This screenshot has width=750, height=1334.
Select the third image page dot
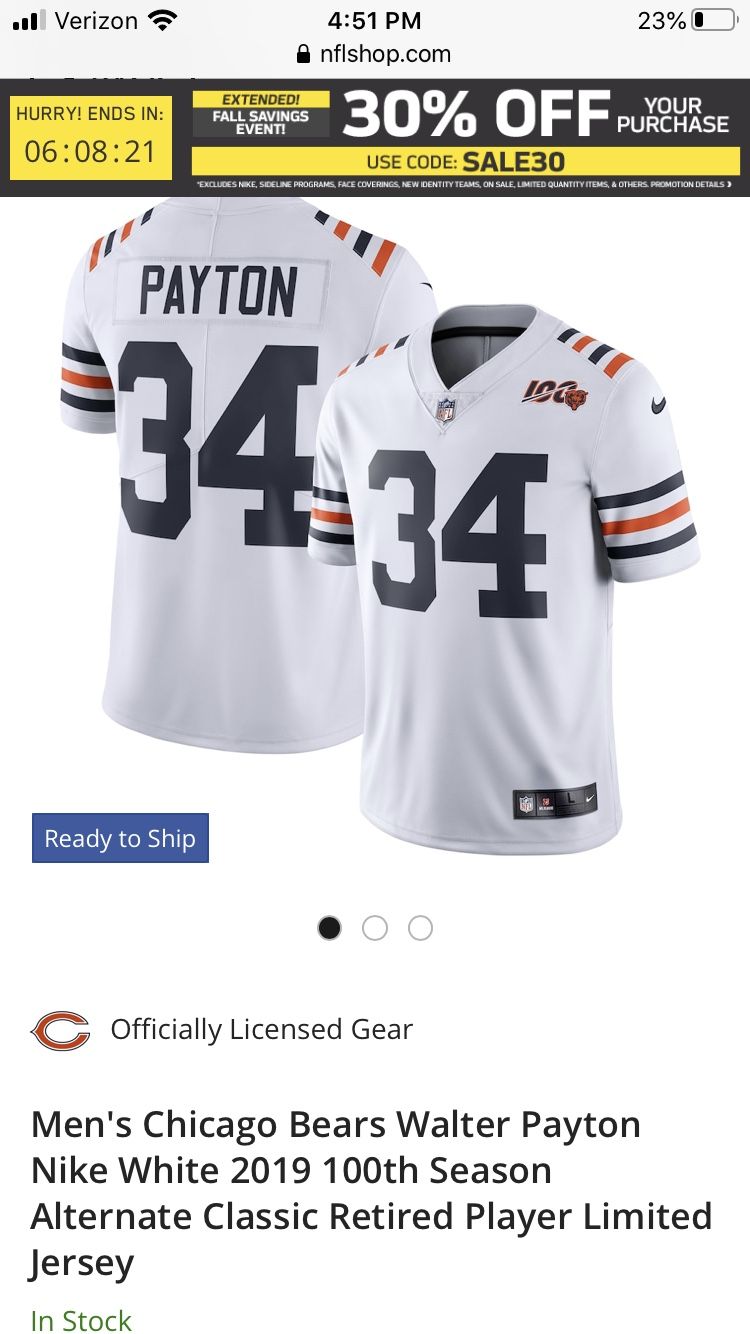point(421,928)
